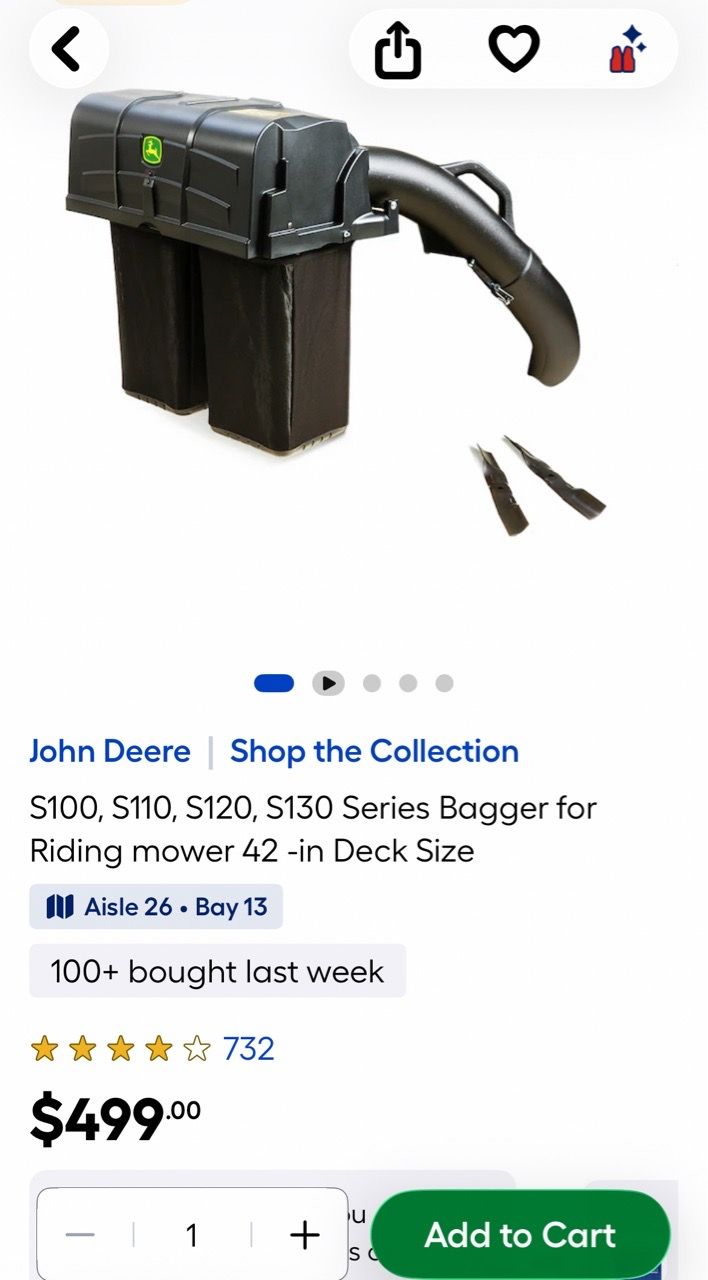Image resolution: width=708 pixels, height=1280 pixels.
Task: Add to Cart
Action: (x=520, y=1236)
